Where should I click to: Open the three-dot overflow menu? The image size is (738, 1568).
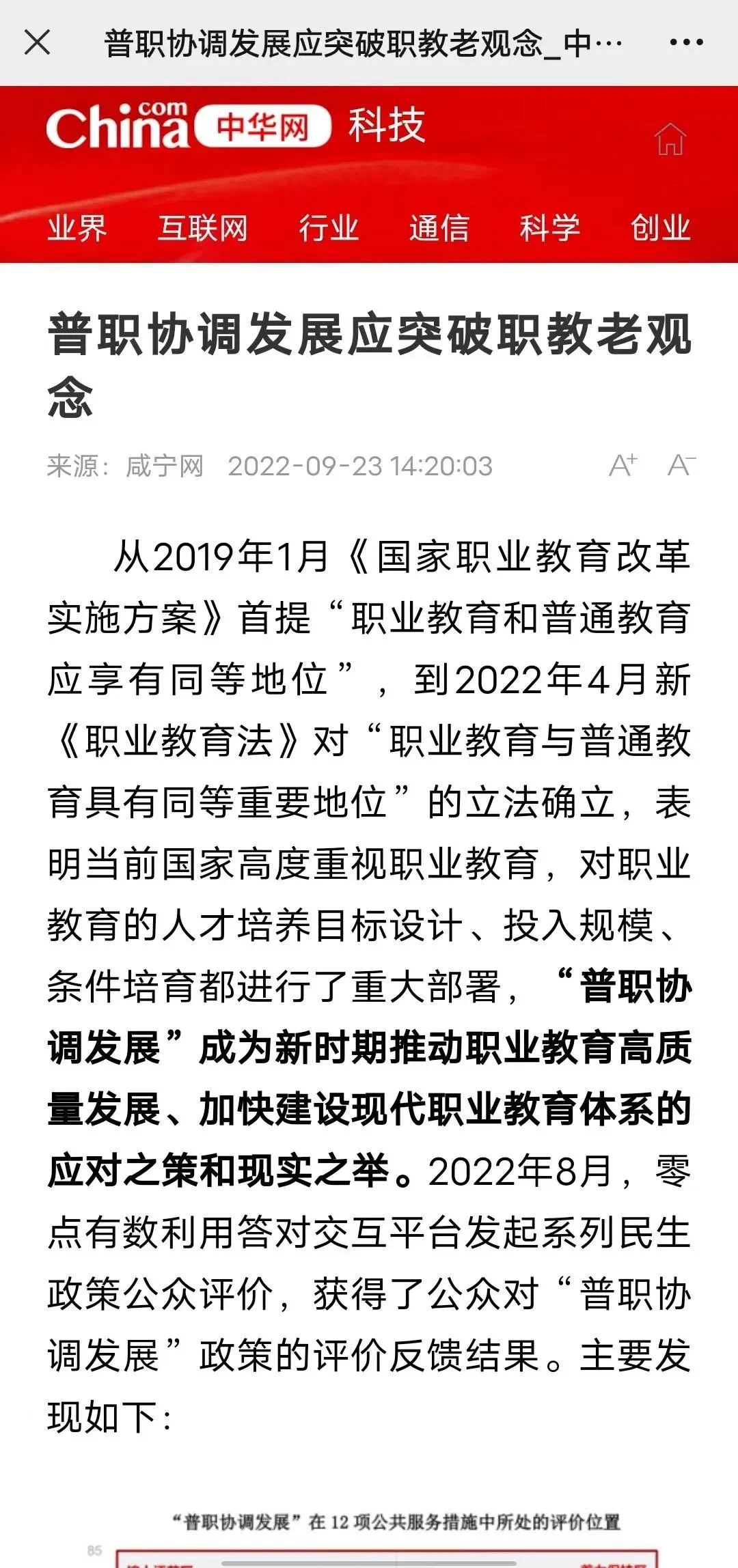pyautogui.click(x=686, y=42)
